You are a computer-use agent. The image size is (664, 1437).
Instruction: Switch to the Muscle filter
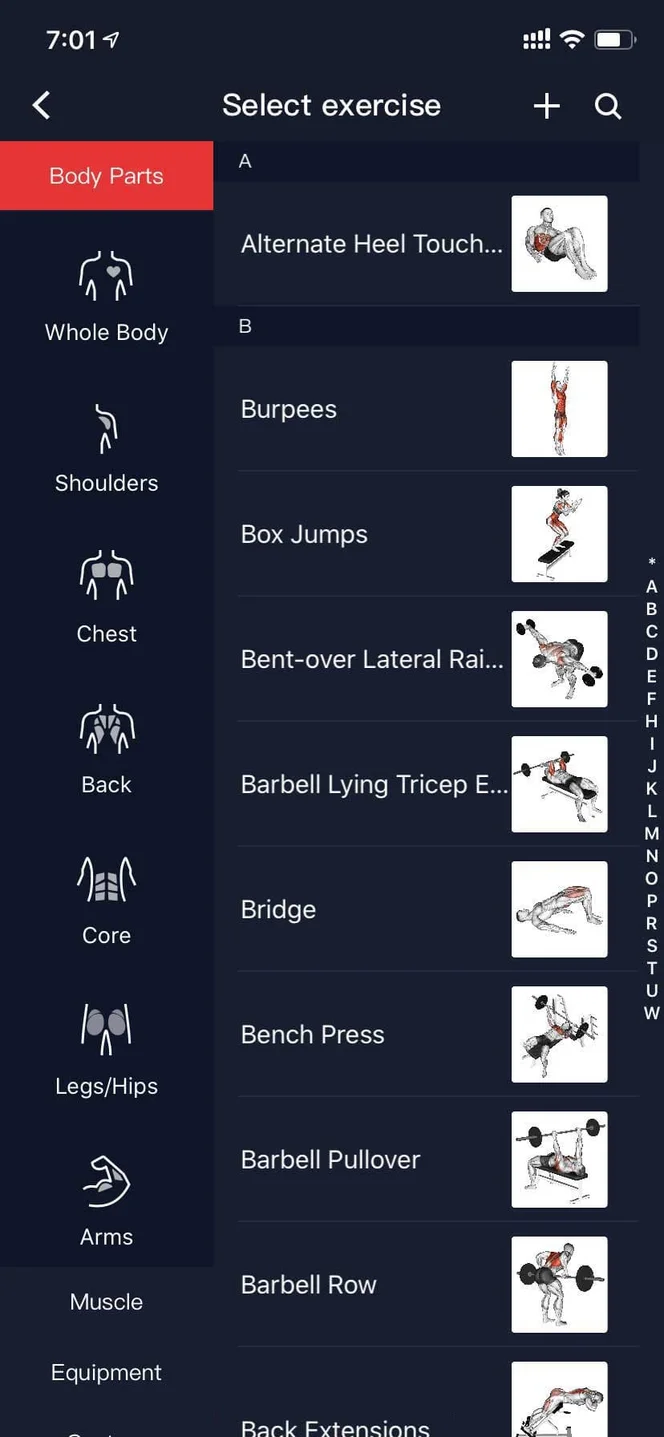pos(106,1302)
